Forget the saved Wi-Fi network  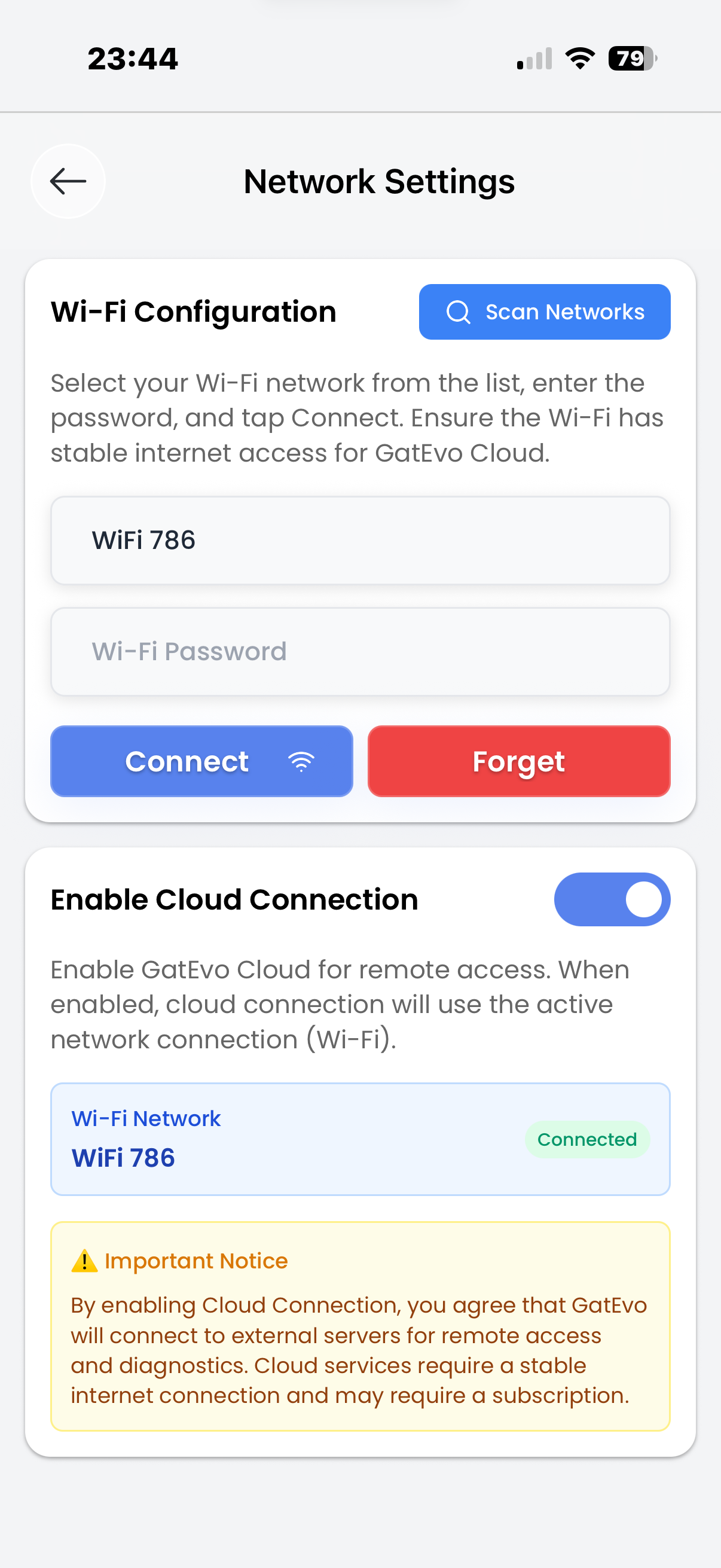518,761
